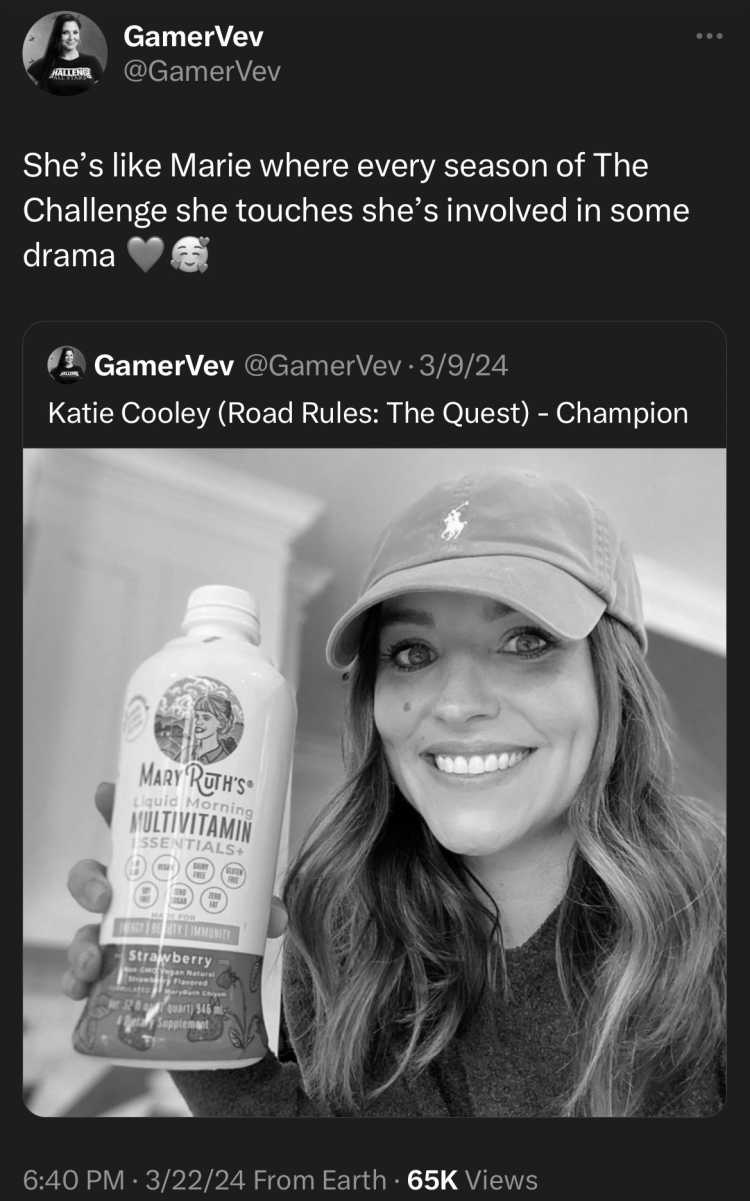
Task: Open GamerVev's profile picture
Action: point(65,54)
